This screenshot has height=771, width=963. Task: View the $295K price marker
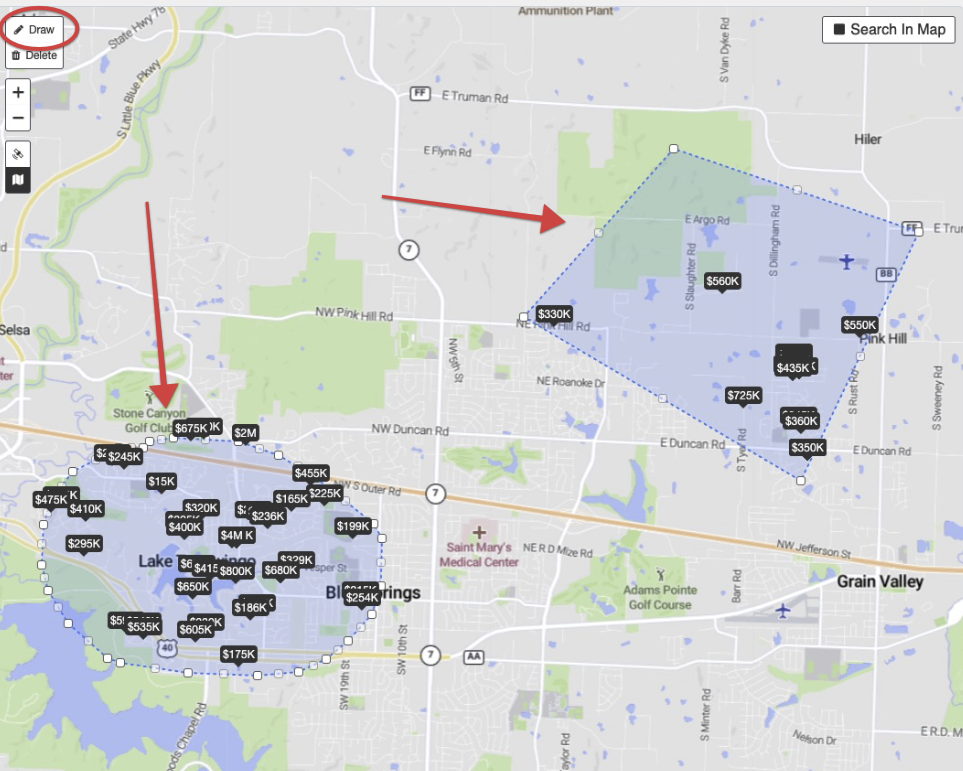point(84,543)
